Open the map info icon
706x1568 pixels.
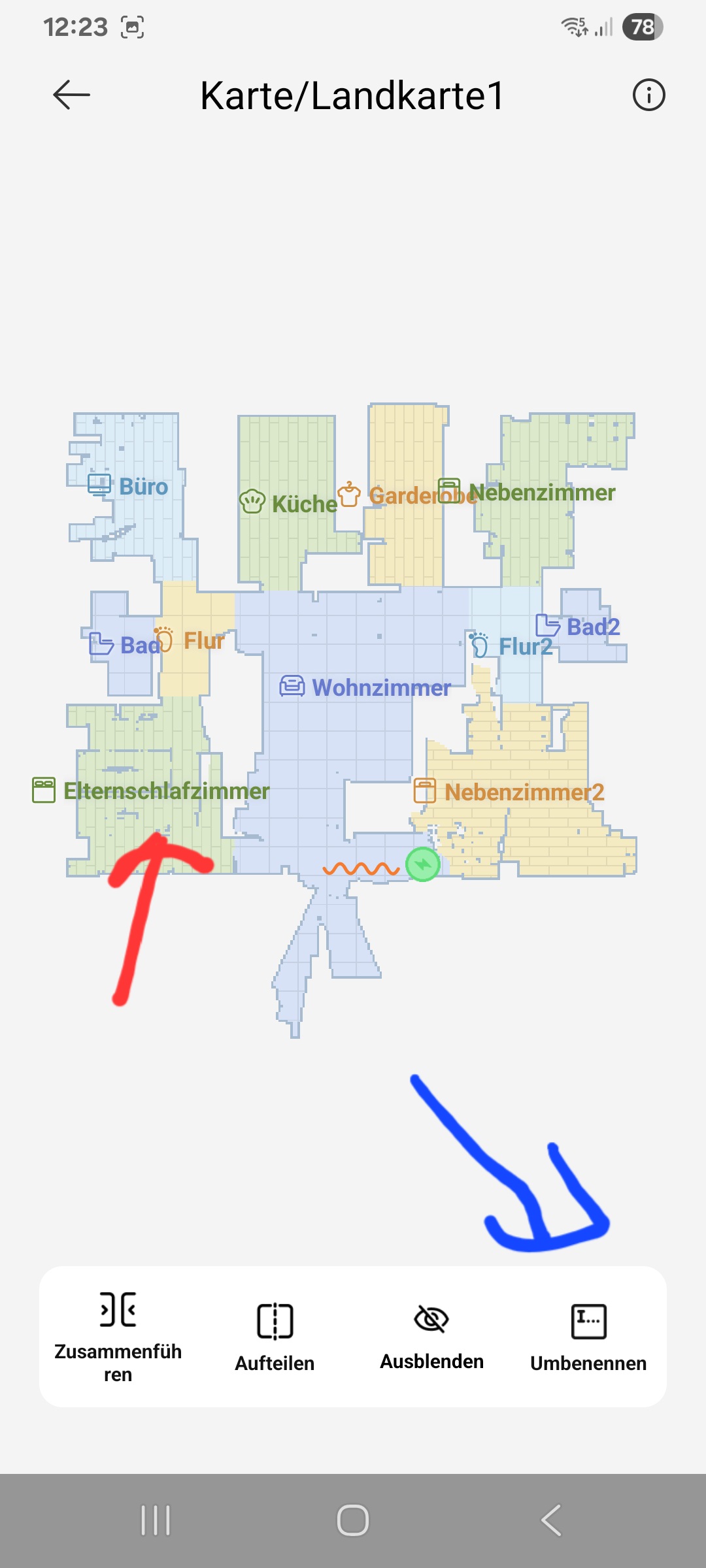coord(648,95)
